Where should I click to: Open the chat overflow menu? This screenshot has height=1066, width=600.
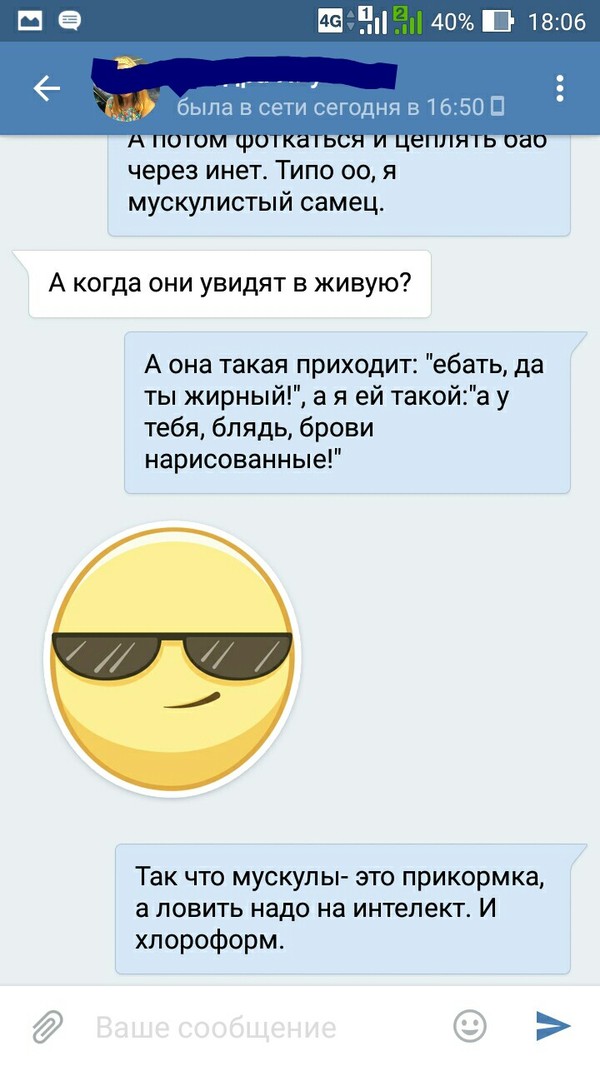coord(559,88)
